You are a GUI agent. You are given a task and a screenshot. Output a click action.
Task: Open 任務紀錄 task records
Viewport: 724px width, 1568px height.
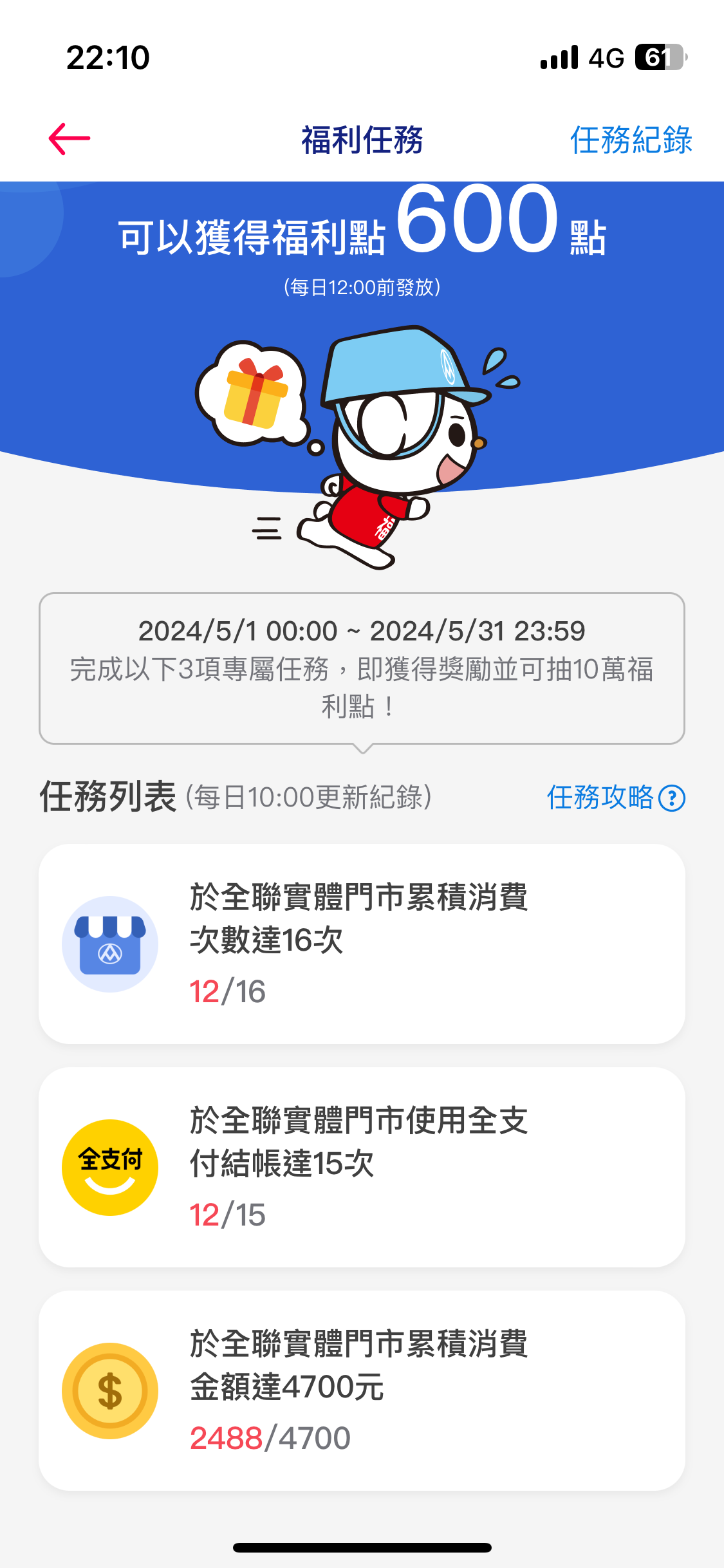(631, 140)
